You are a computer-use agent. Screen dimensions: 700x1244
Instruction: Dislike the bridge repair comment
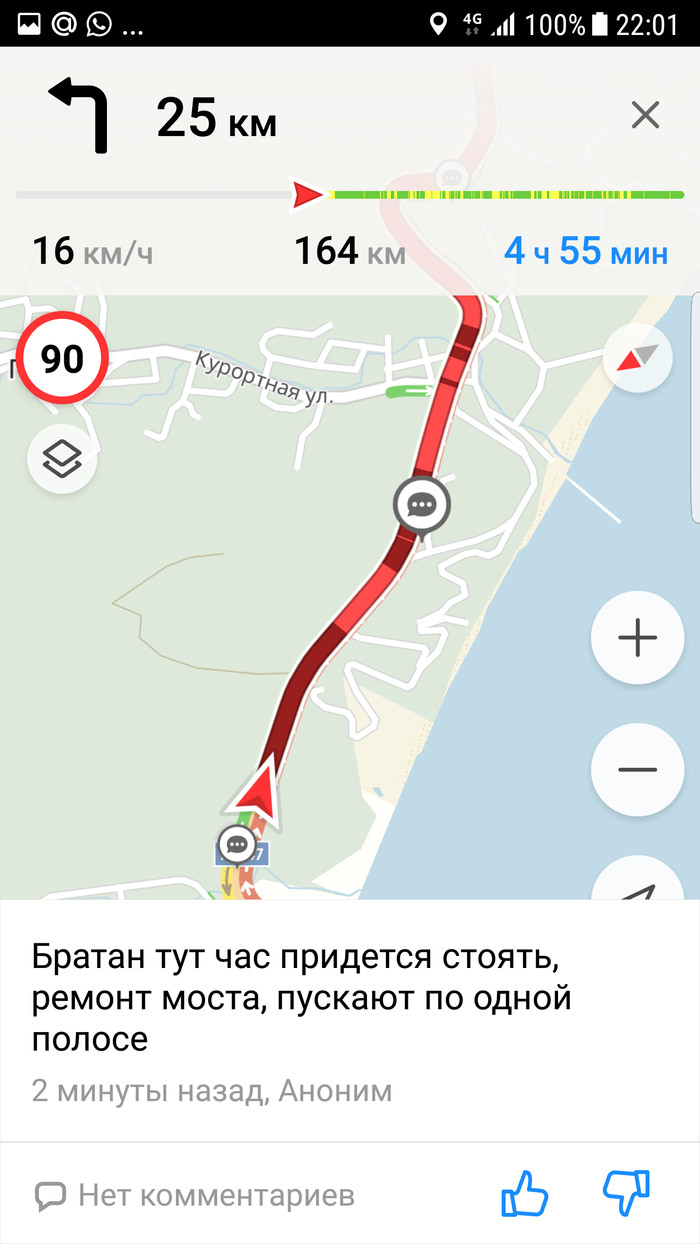627,1193
